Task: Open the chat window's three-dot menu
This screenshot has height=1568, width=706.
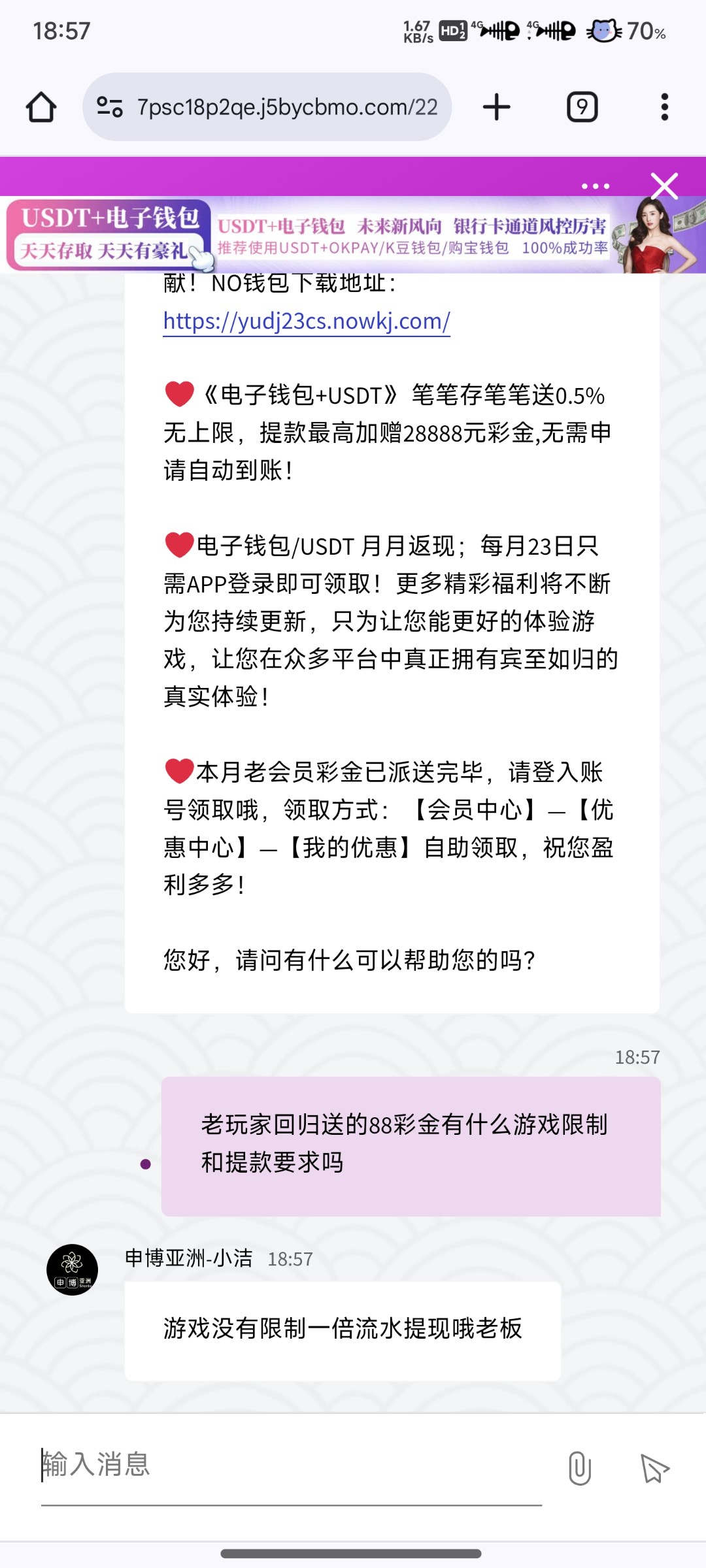Action: [x=595, y=186]
